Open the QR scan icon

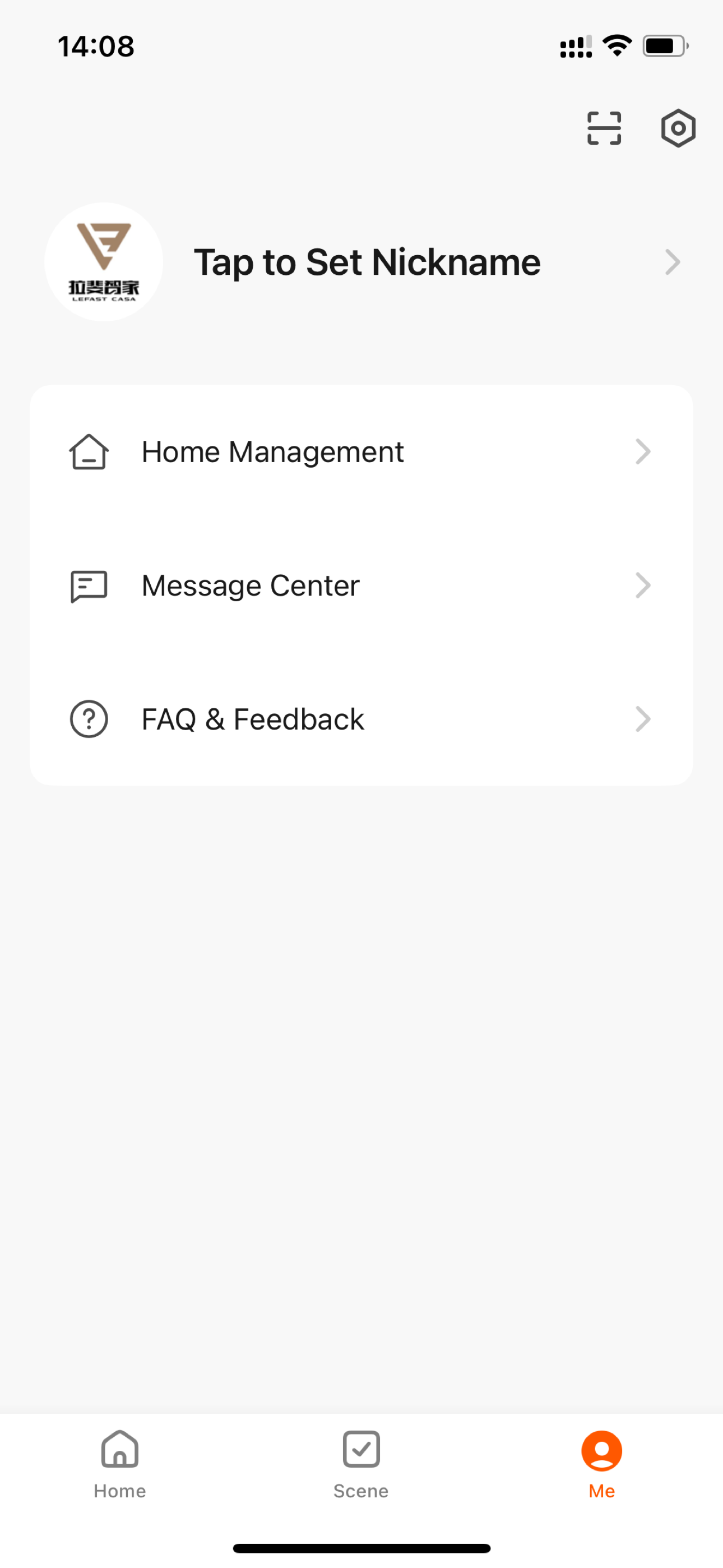604,128
